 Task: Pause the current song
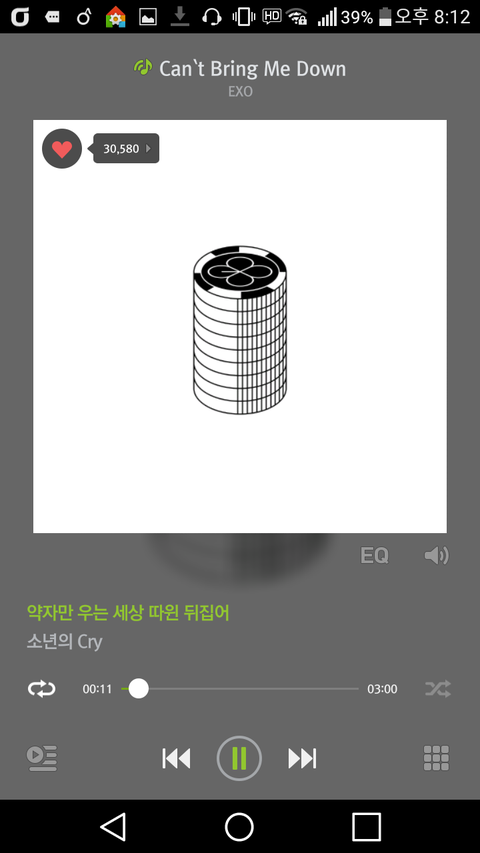(239, 758)
